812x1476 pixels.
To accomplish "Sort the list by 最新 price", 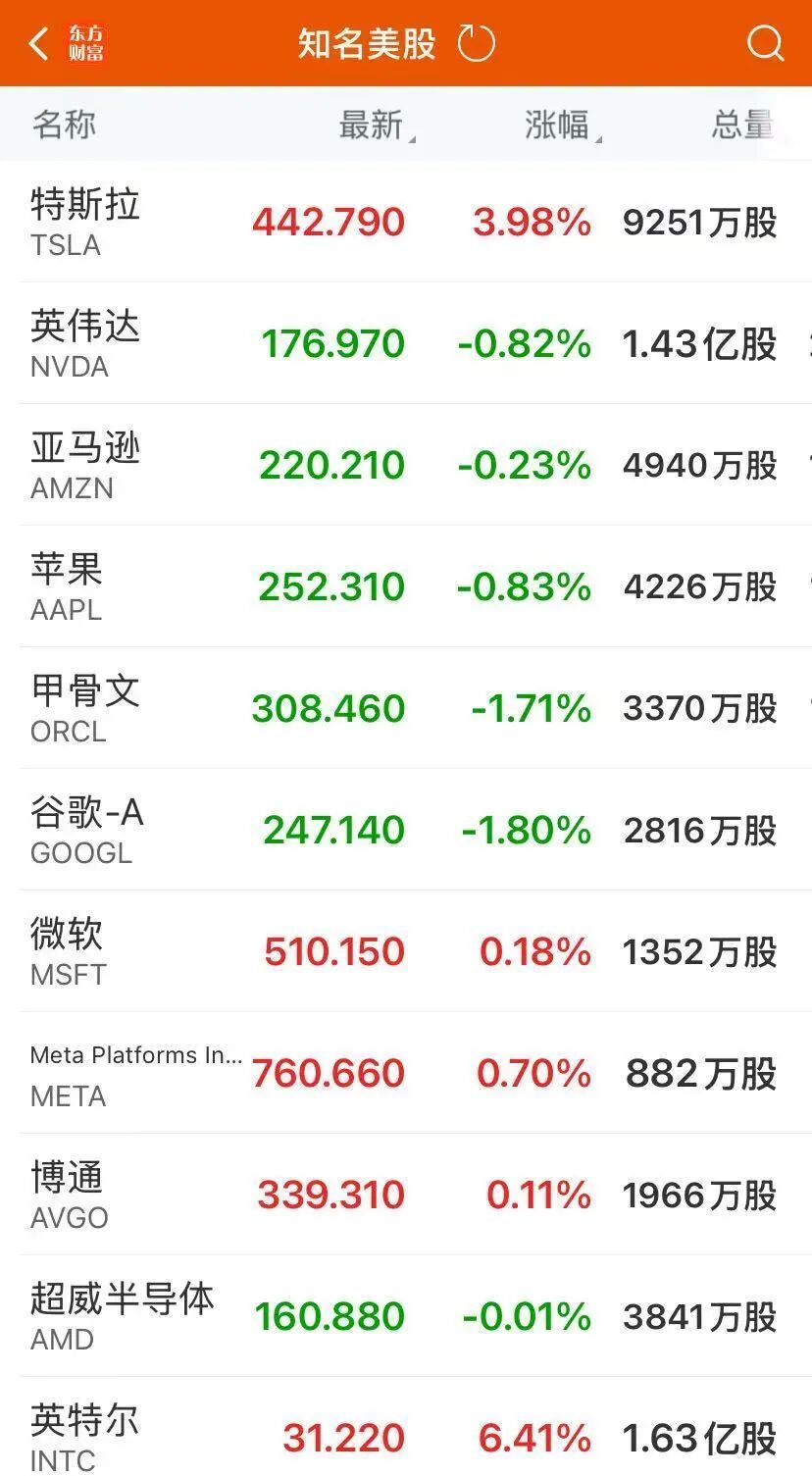I will click(x=374, y=125).
